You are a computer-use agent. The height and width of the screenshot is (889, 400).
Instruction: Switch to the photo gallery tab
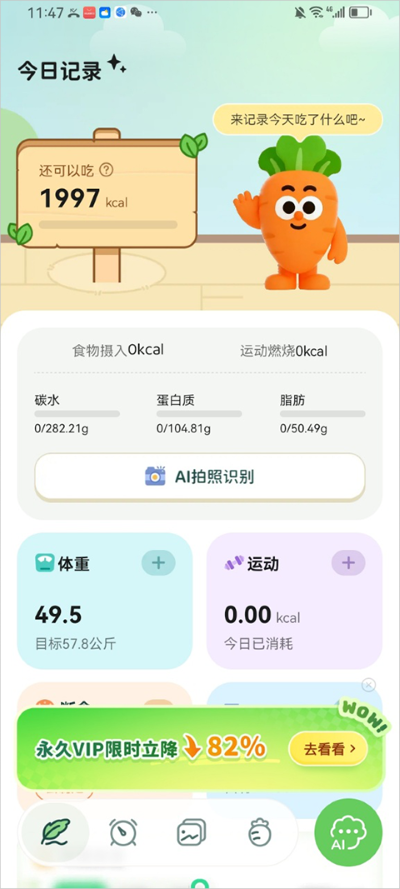(192, 832)
